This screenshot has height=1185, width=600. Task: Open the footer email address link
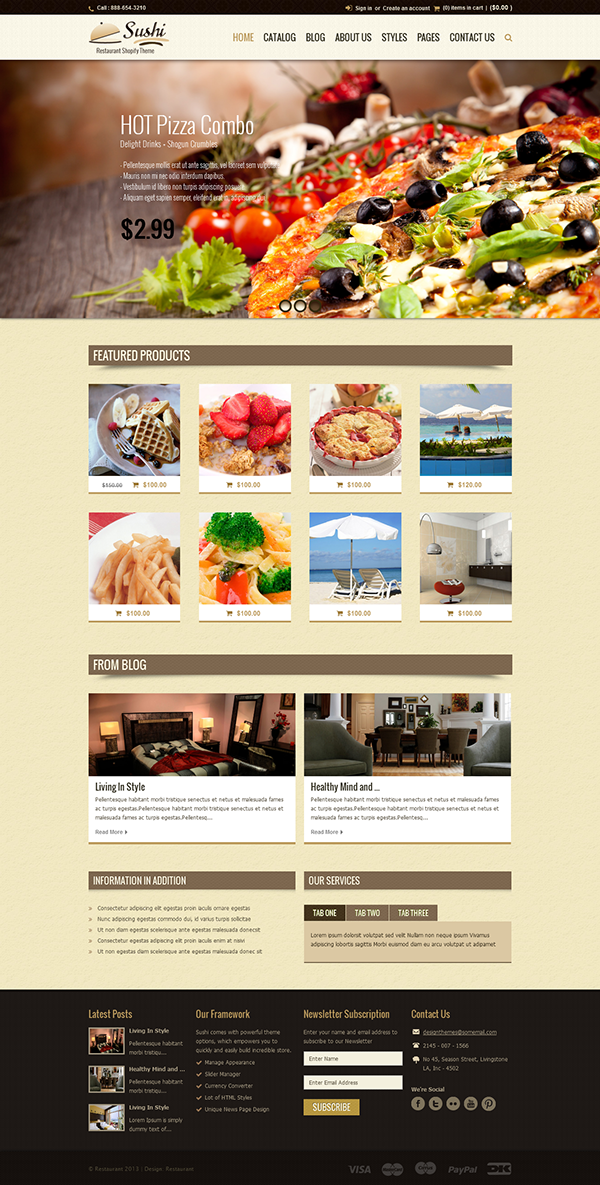coord(459,1032)
